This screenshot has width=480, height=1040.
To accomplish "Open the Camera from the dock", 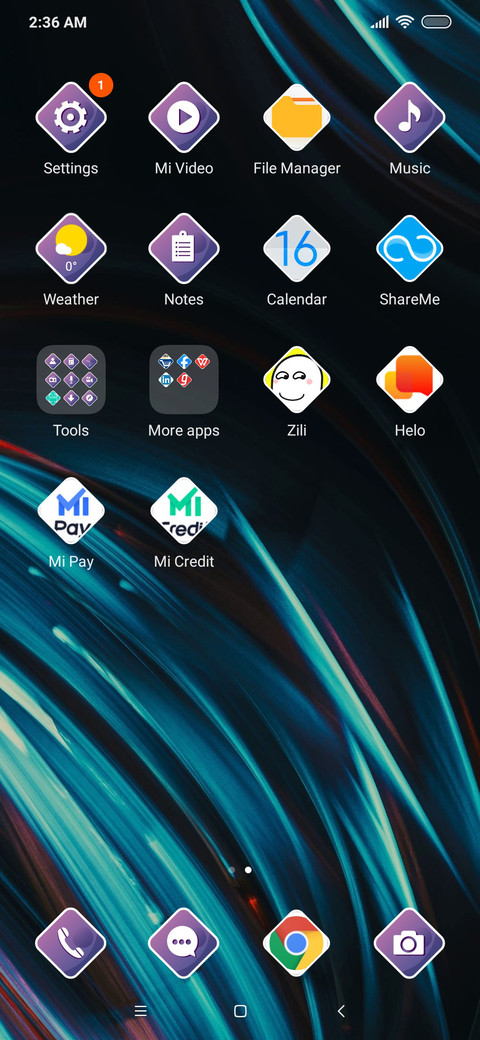I will pyautogui.click(x=410, y=942).
